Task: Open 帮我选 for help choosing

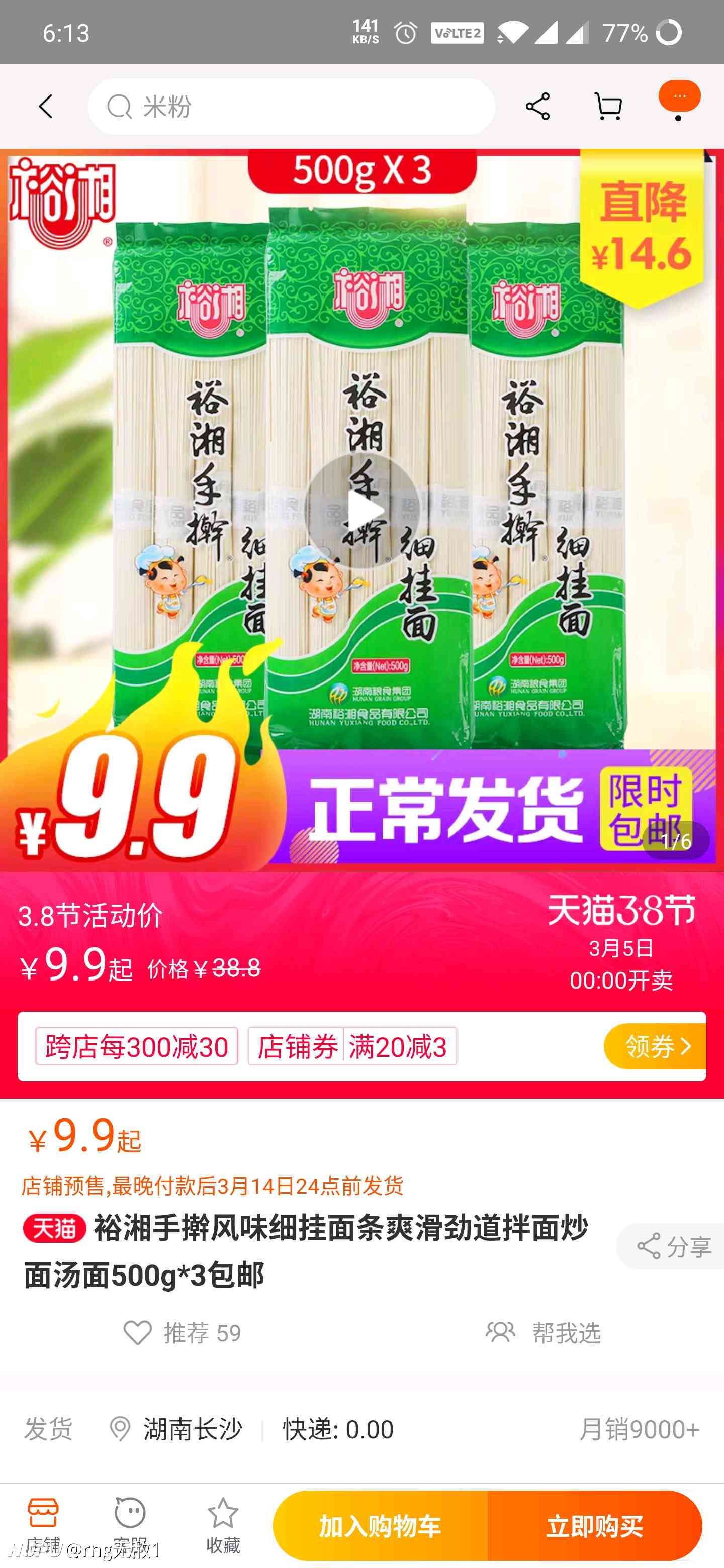Action: [543, 1333]
